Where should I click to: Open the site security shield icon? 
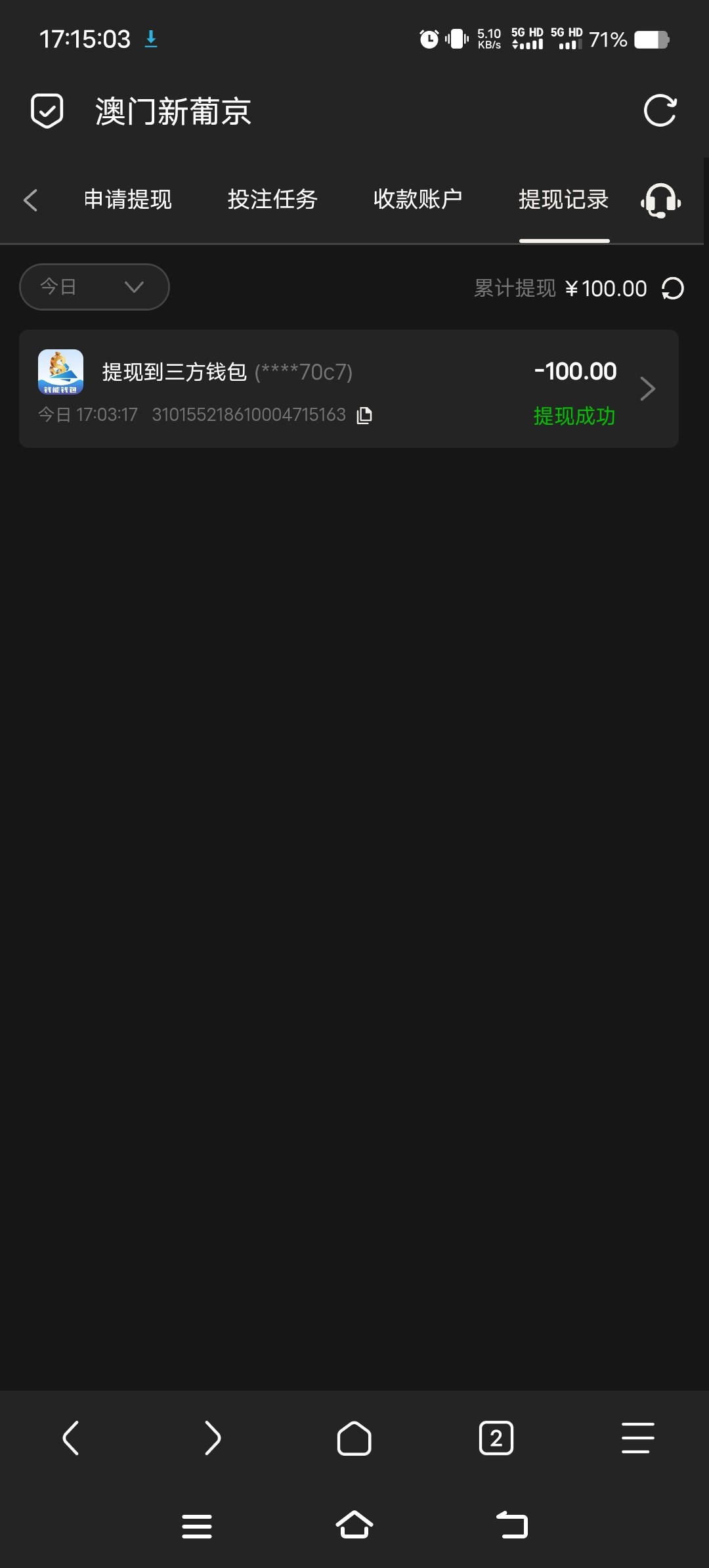tap(47, 110)
